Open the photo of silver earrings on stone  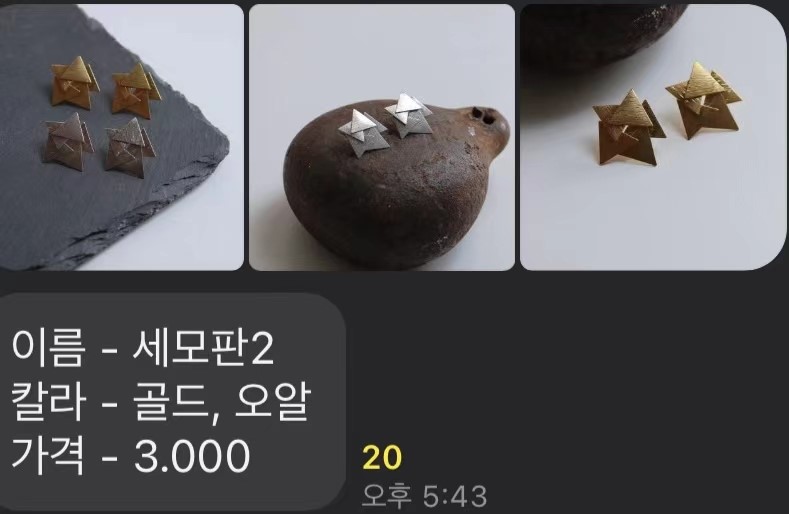coord(381,137)
